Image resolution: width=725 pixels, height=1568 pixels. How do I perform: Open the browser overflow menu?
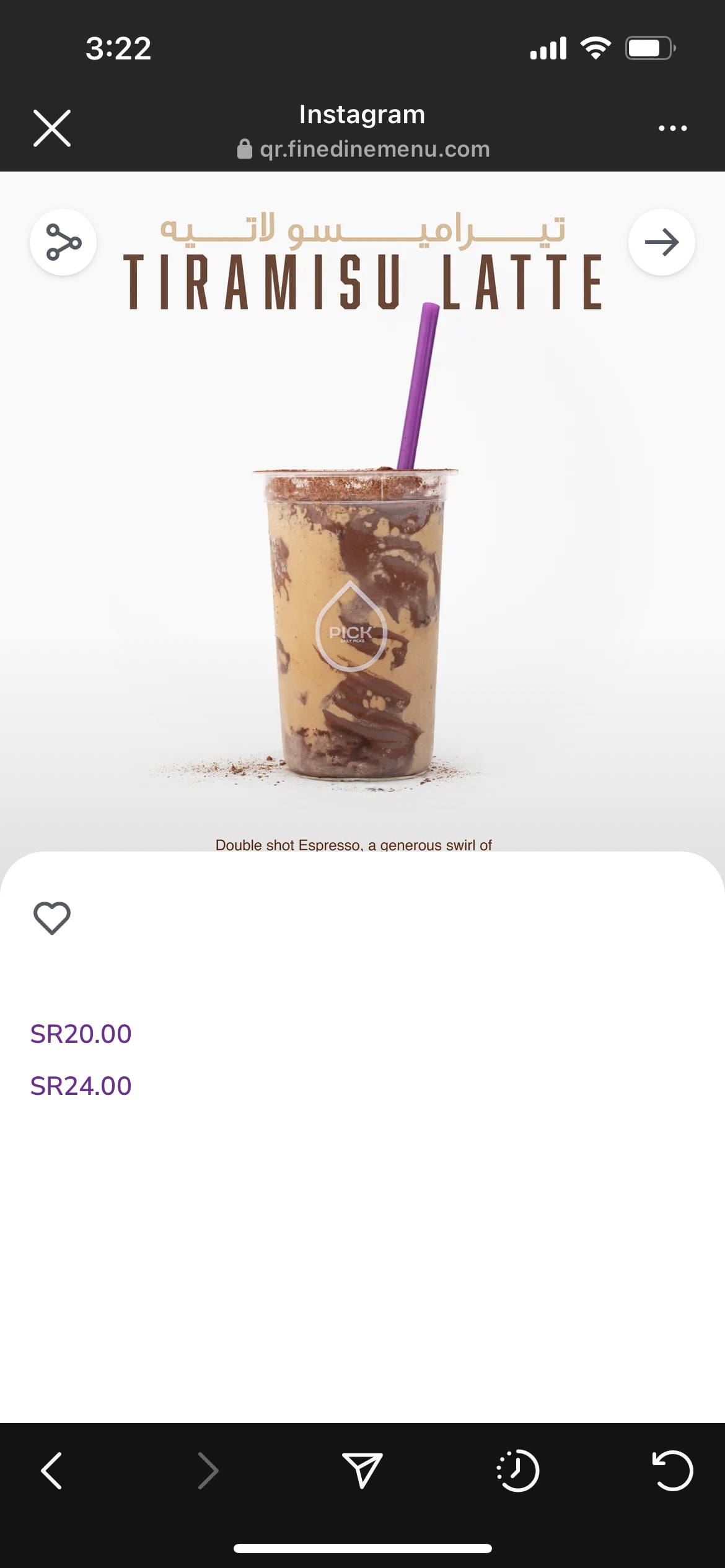[672, 128]
